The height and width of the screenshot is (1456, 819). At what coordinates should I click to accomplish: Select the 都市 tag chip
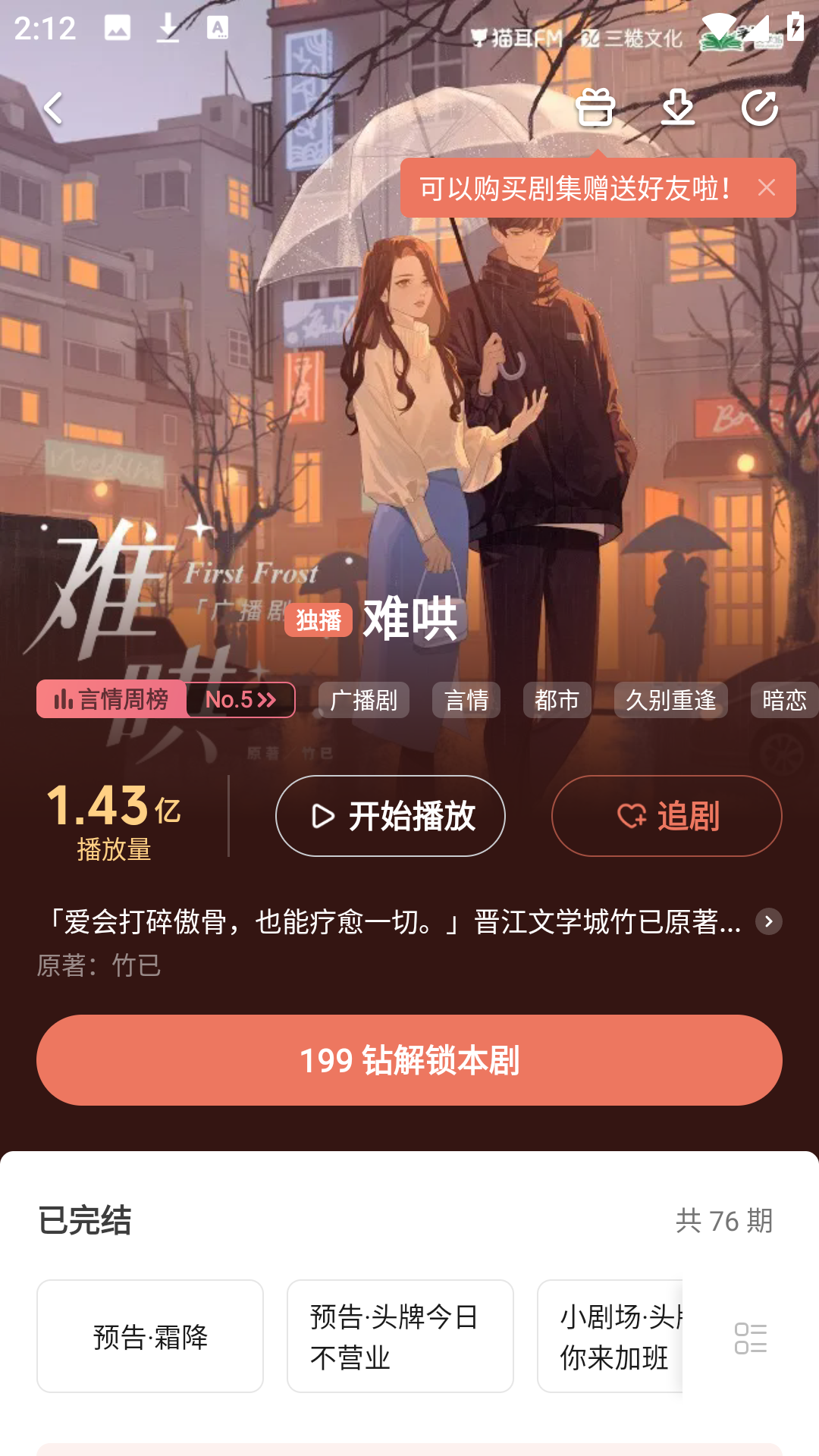557,700
